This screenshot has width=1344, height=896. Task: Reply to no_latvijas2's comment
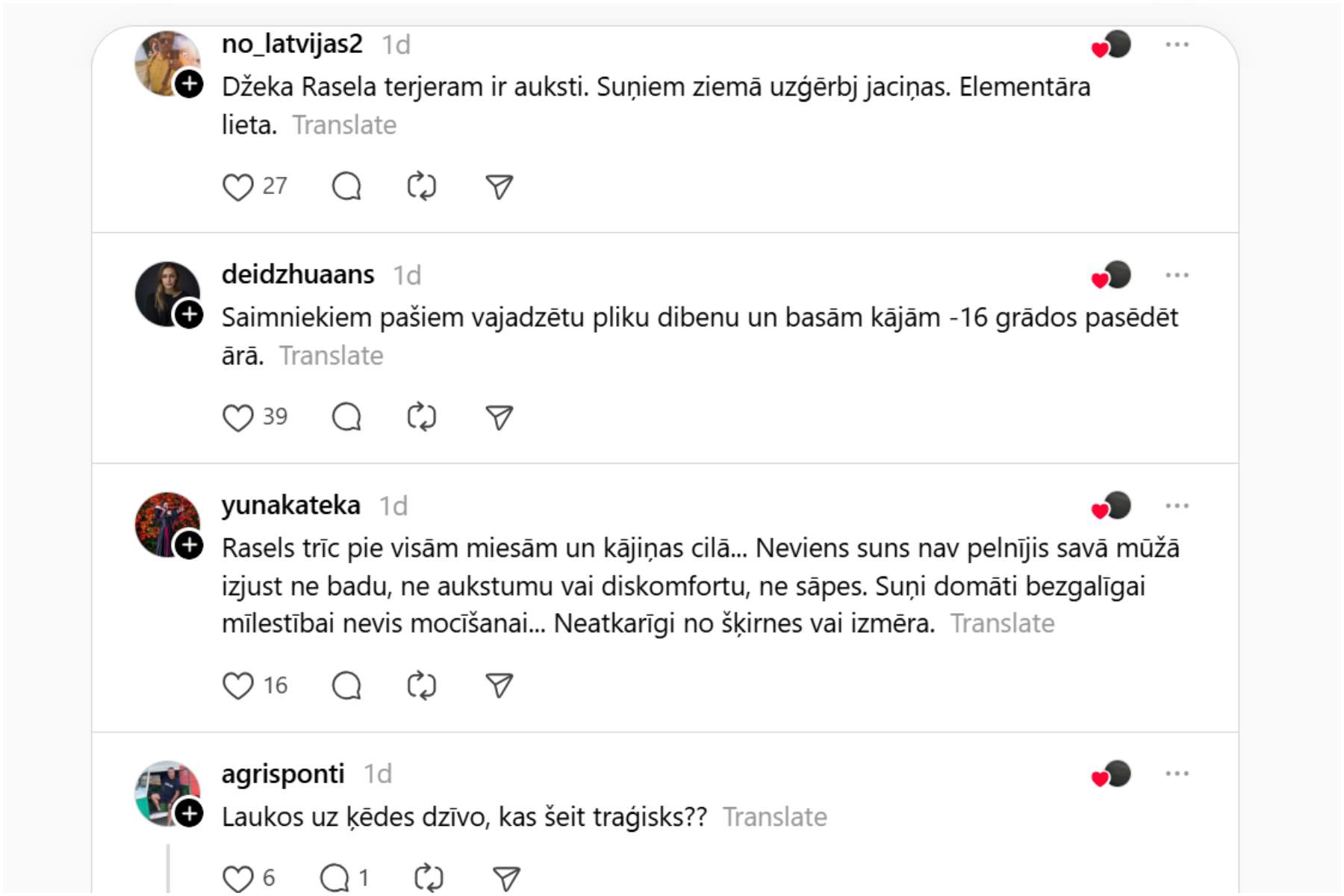(346, 187)
